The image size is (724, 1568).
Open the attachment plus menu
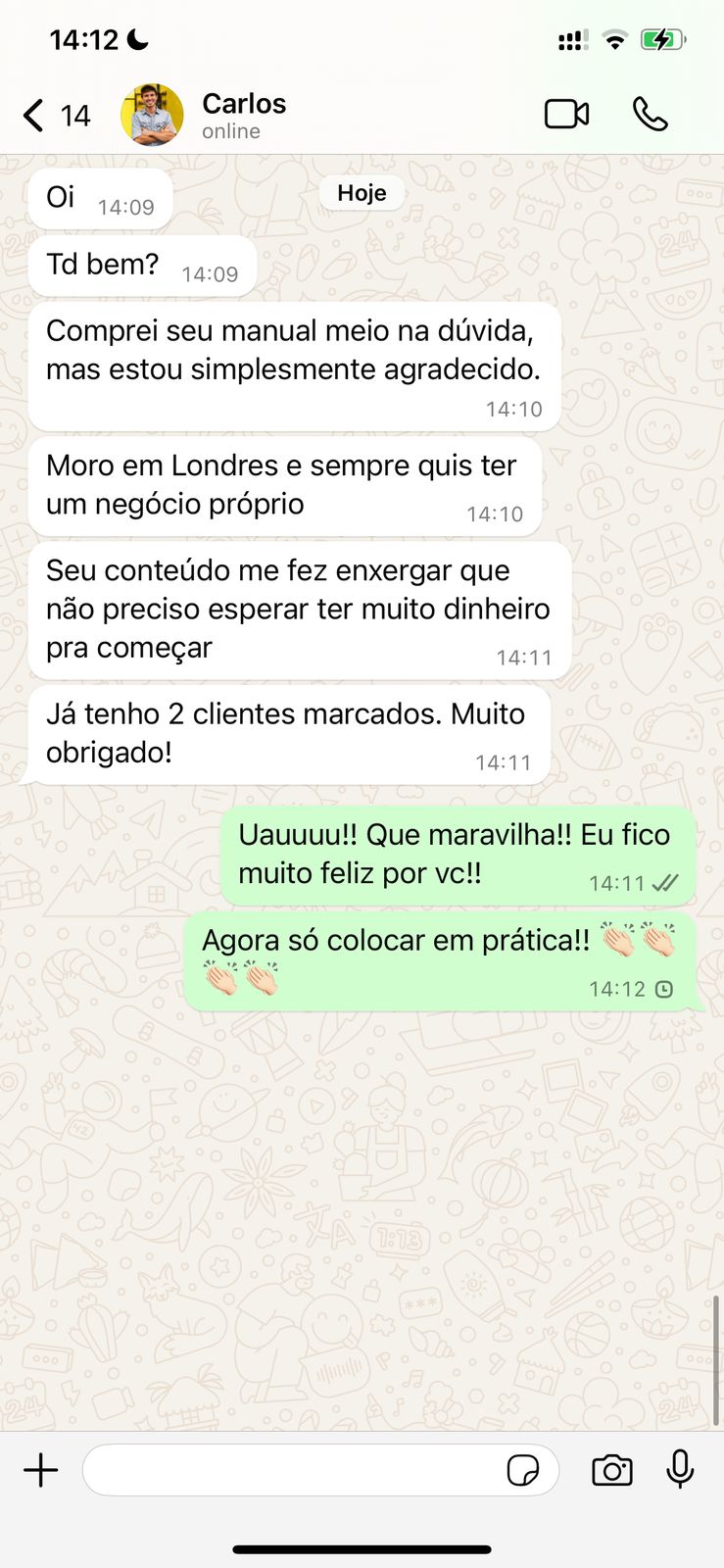(41, 1470)
